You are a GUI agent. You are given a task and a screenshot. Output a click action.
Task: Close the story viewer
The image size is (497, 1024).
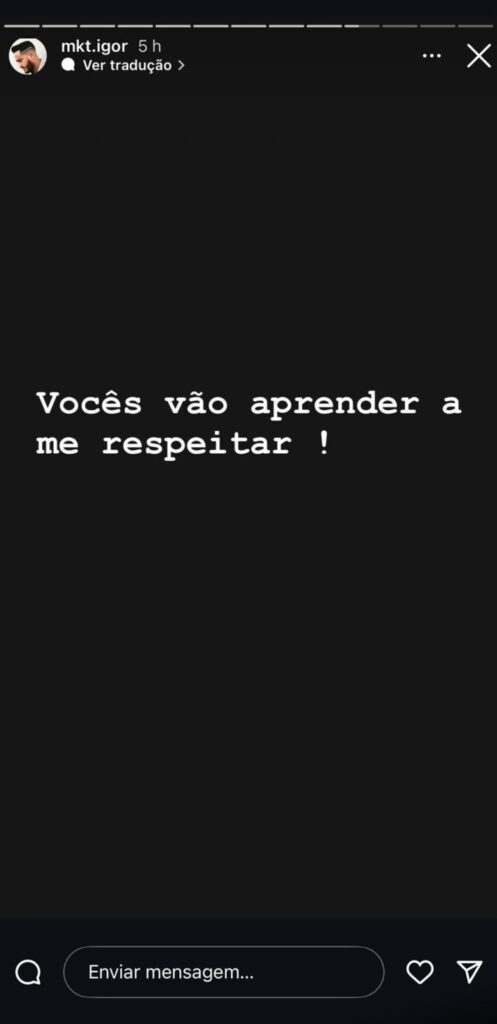point(479,56)
